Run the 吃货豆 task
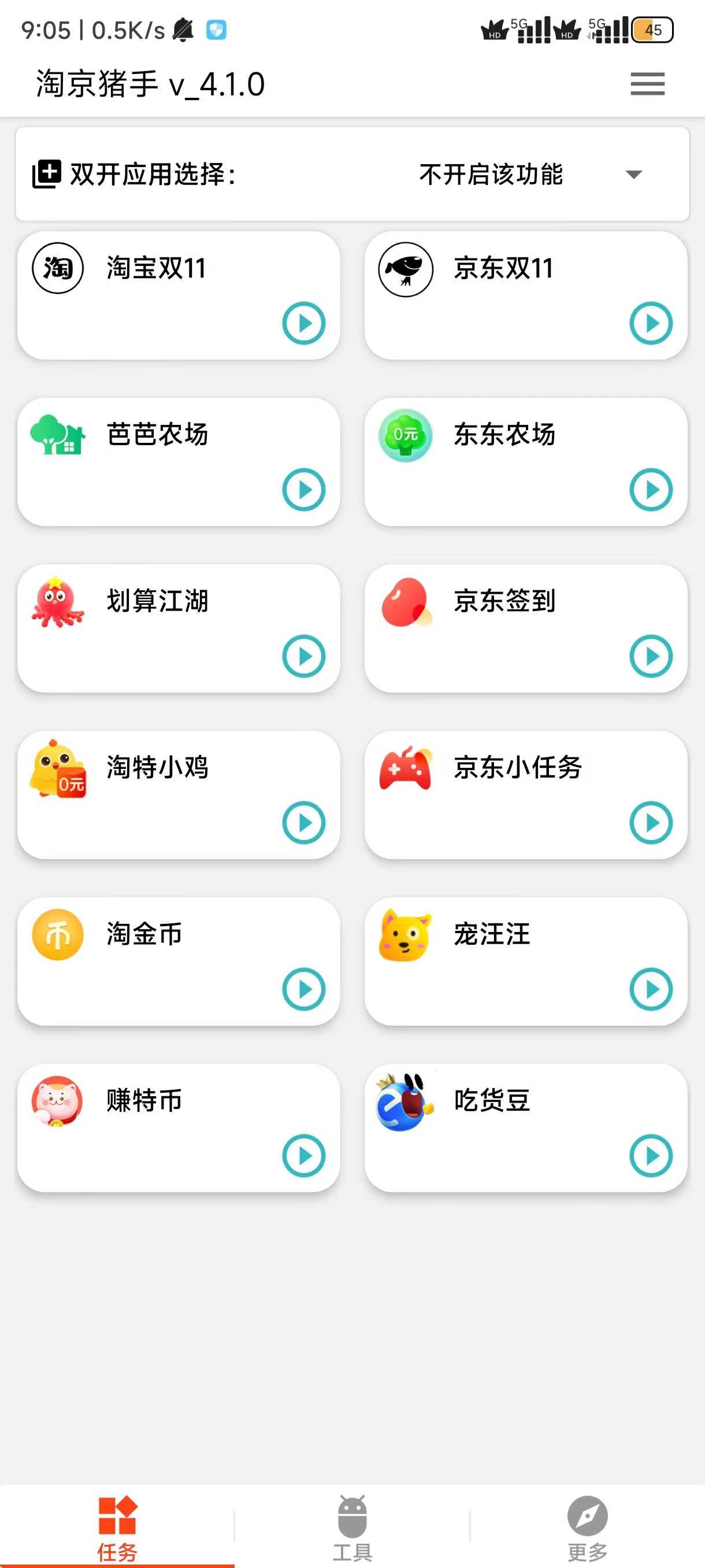The width and height of the screenshot is (705, 1568). click(651, 1155)
